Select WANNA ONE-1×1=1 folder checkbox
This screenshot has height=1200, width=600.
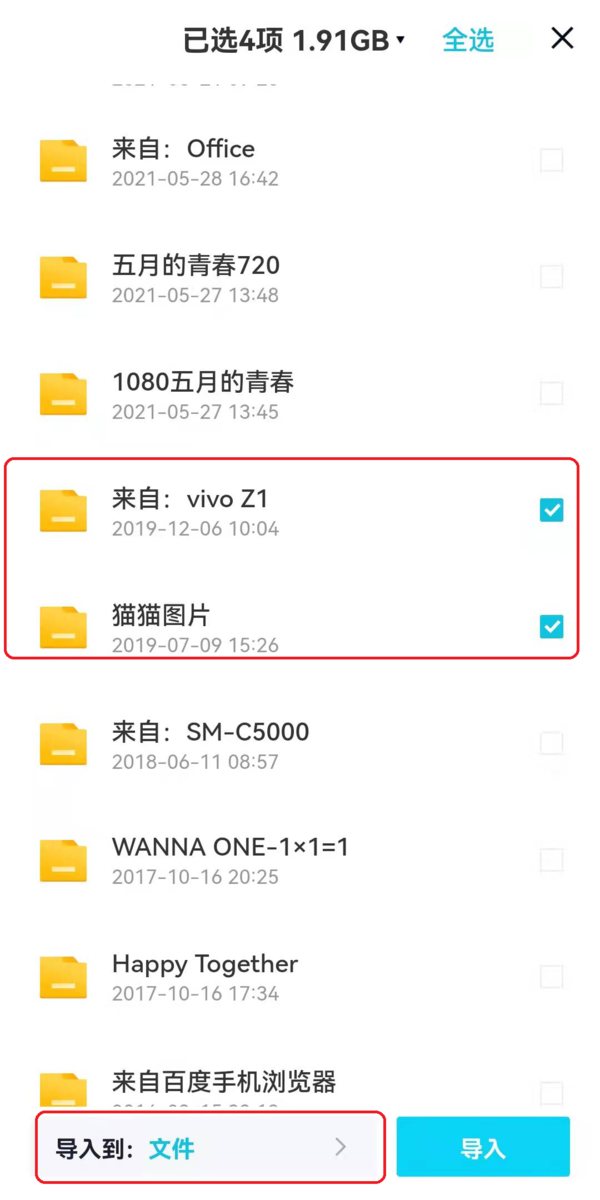[551, 860]
